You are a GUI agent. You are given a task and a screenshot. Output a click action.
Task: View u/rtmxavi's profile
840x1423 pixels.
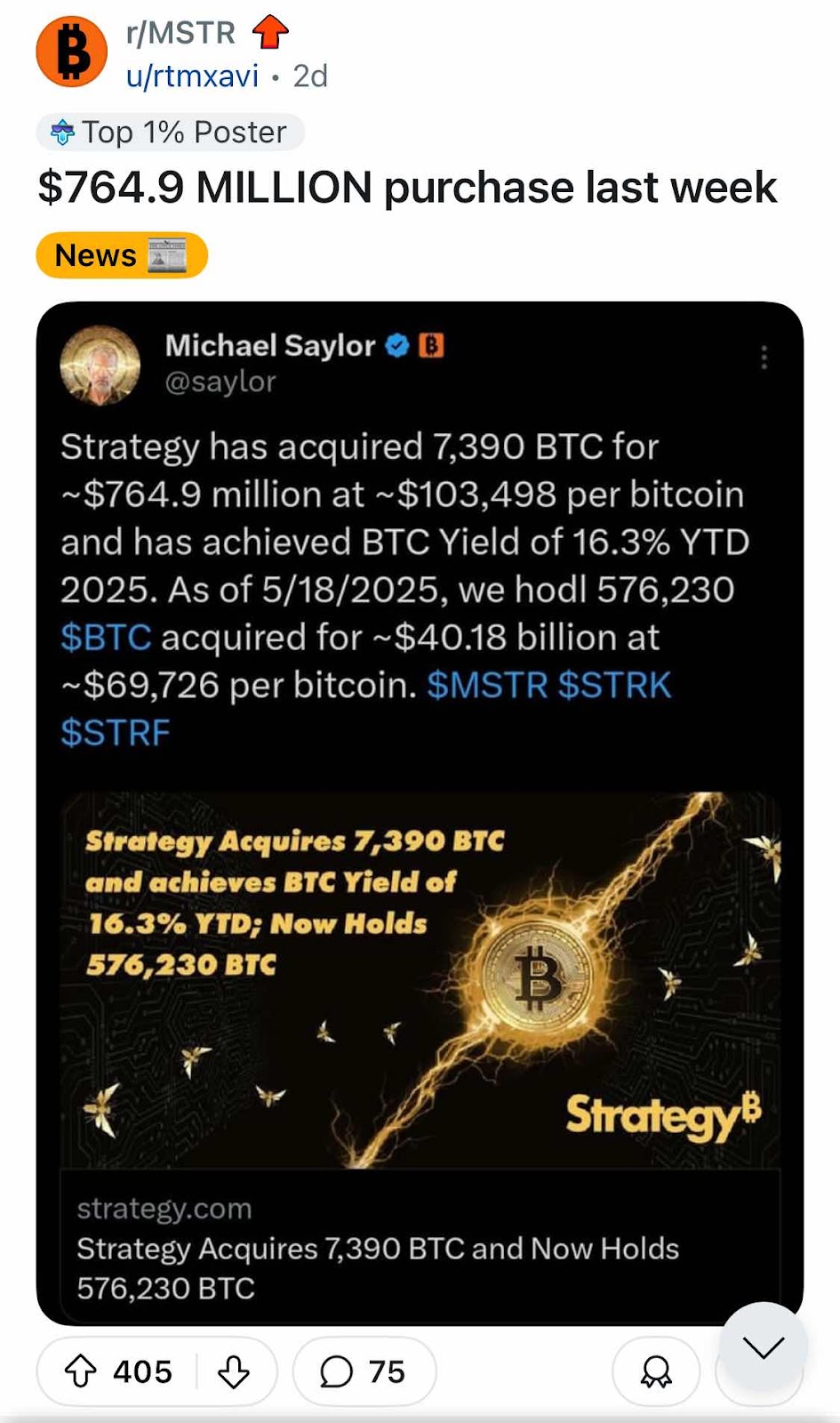click(x=192, y=76)
